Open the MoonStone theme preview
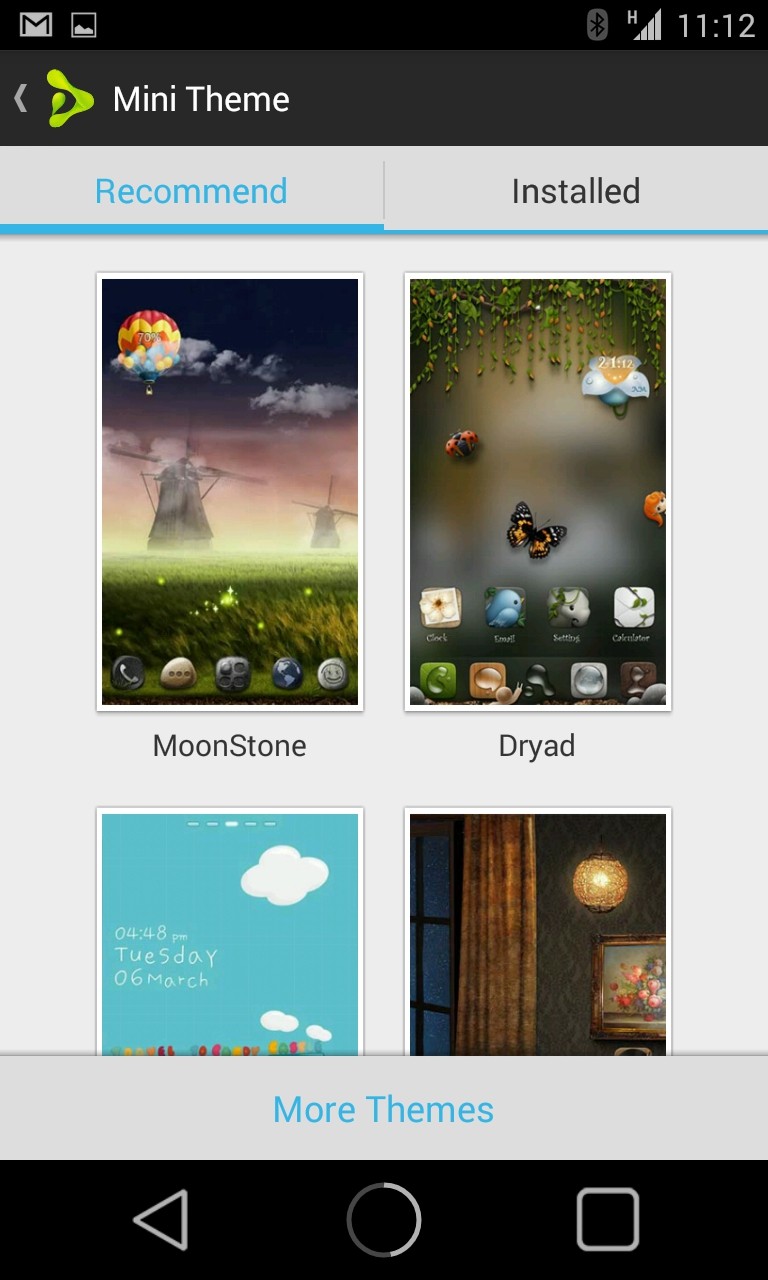 coord(230,492)
